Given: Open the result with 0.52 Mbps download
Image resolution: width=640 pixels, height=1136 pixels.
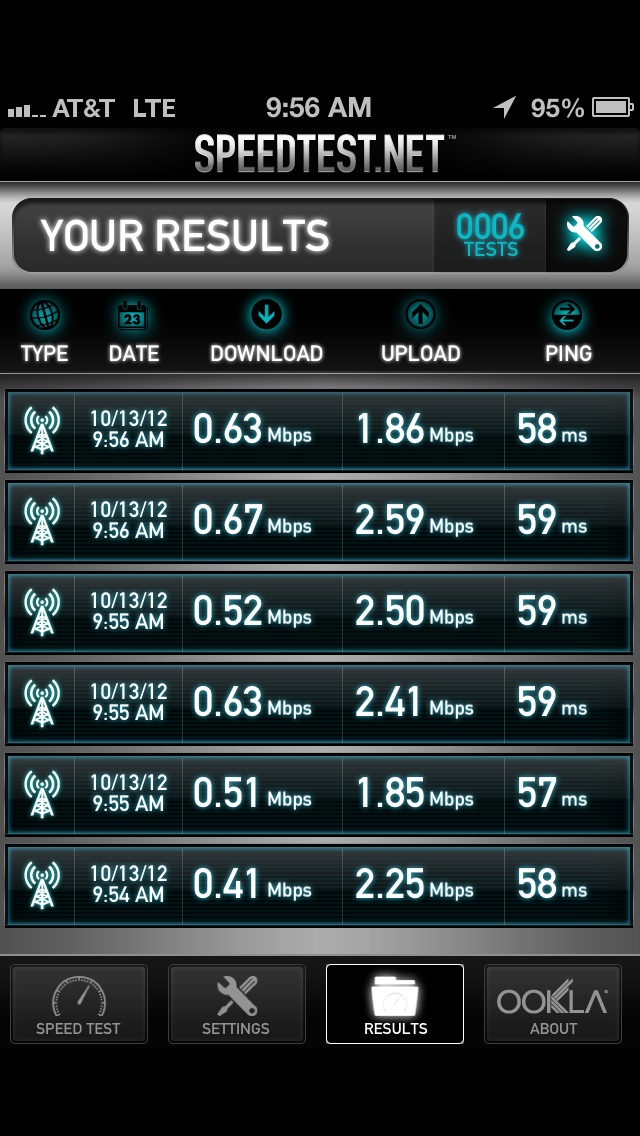Looking at the screenshot, I should (x=319, y=613).
